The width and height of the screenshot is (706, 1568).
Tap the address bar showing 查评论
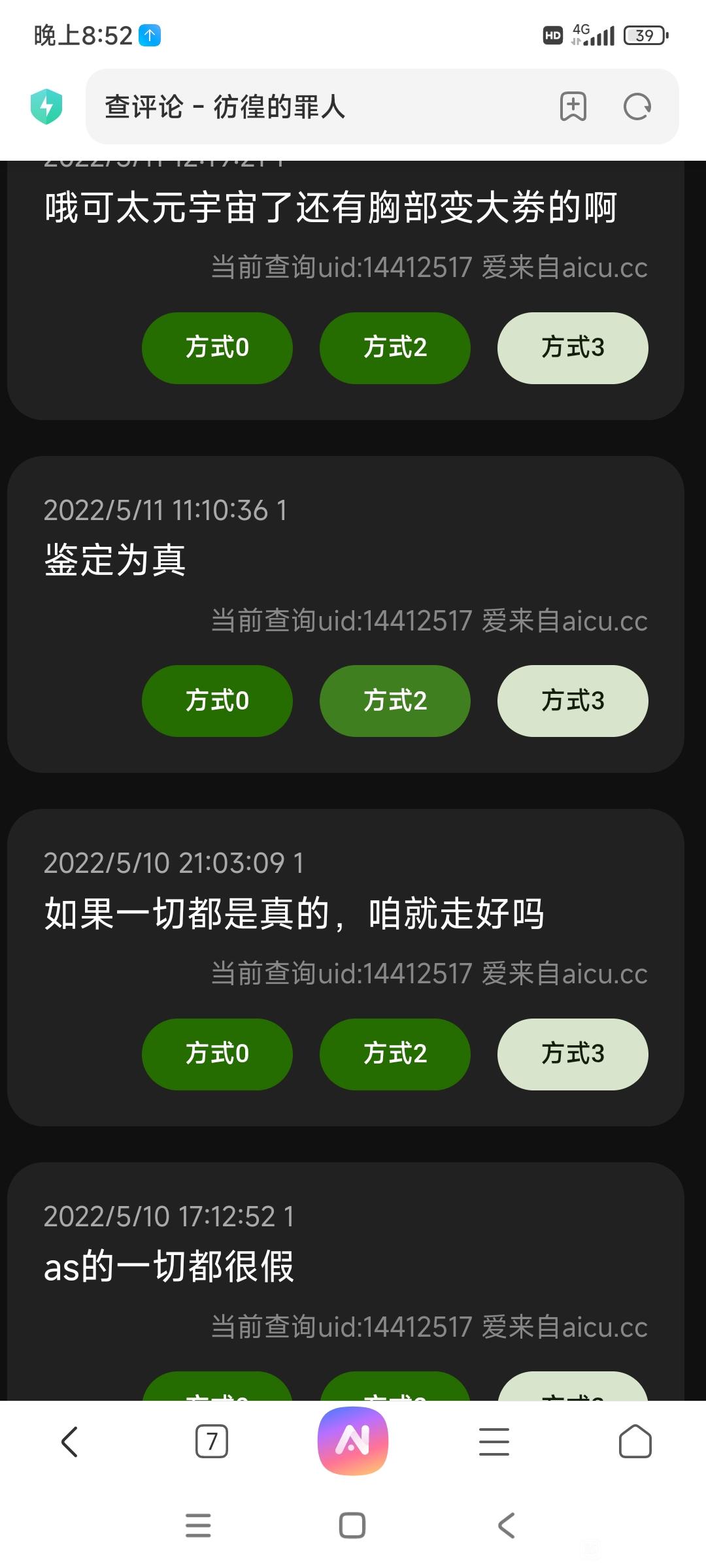pyautogui.click(x=314, y=106)
